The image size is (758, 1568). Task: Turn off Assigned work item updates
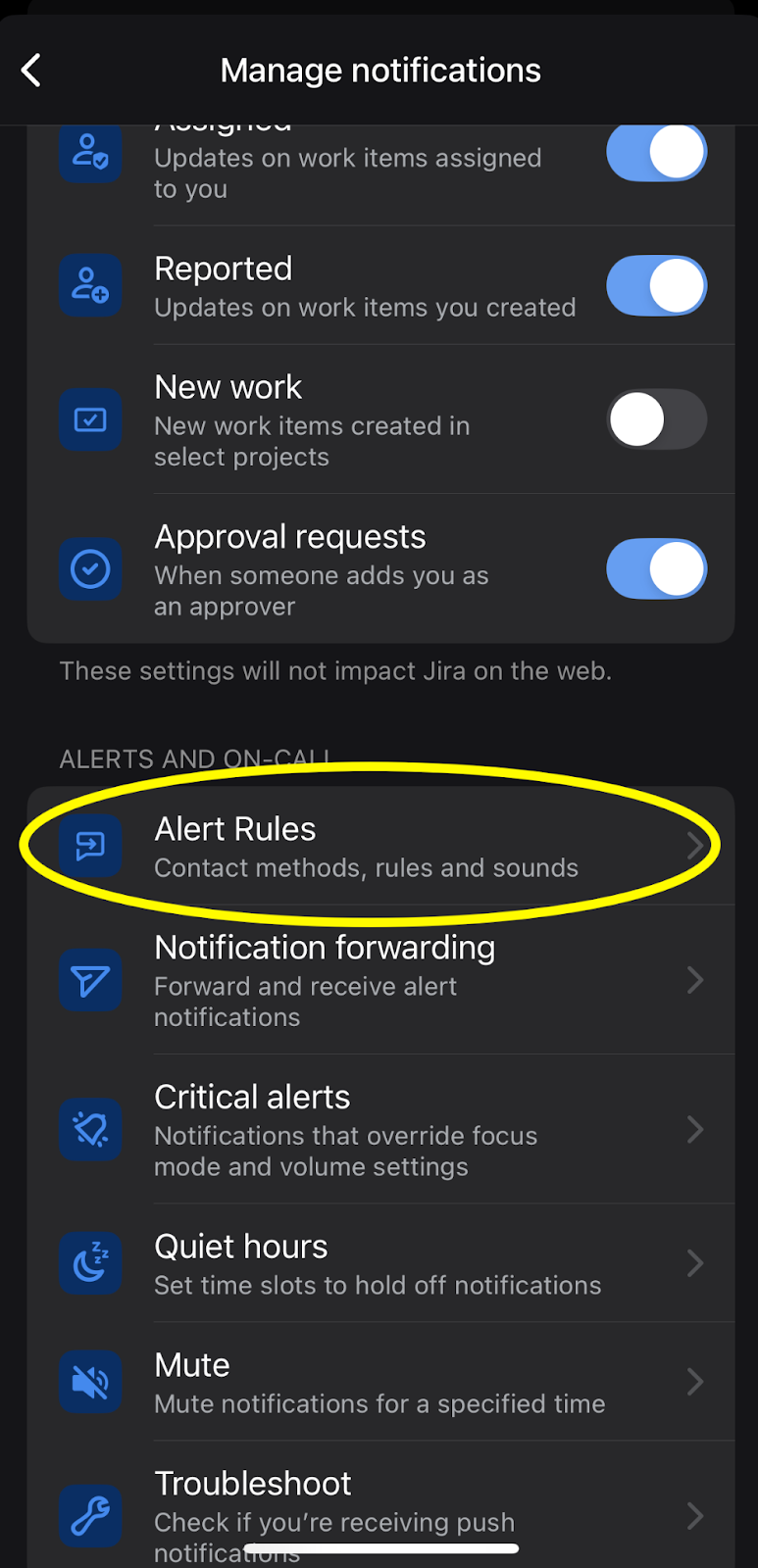click(x=656, y=153)
